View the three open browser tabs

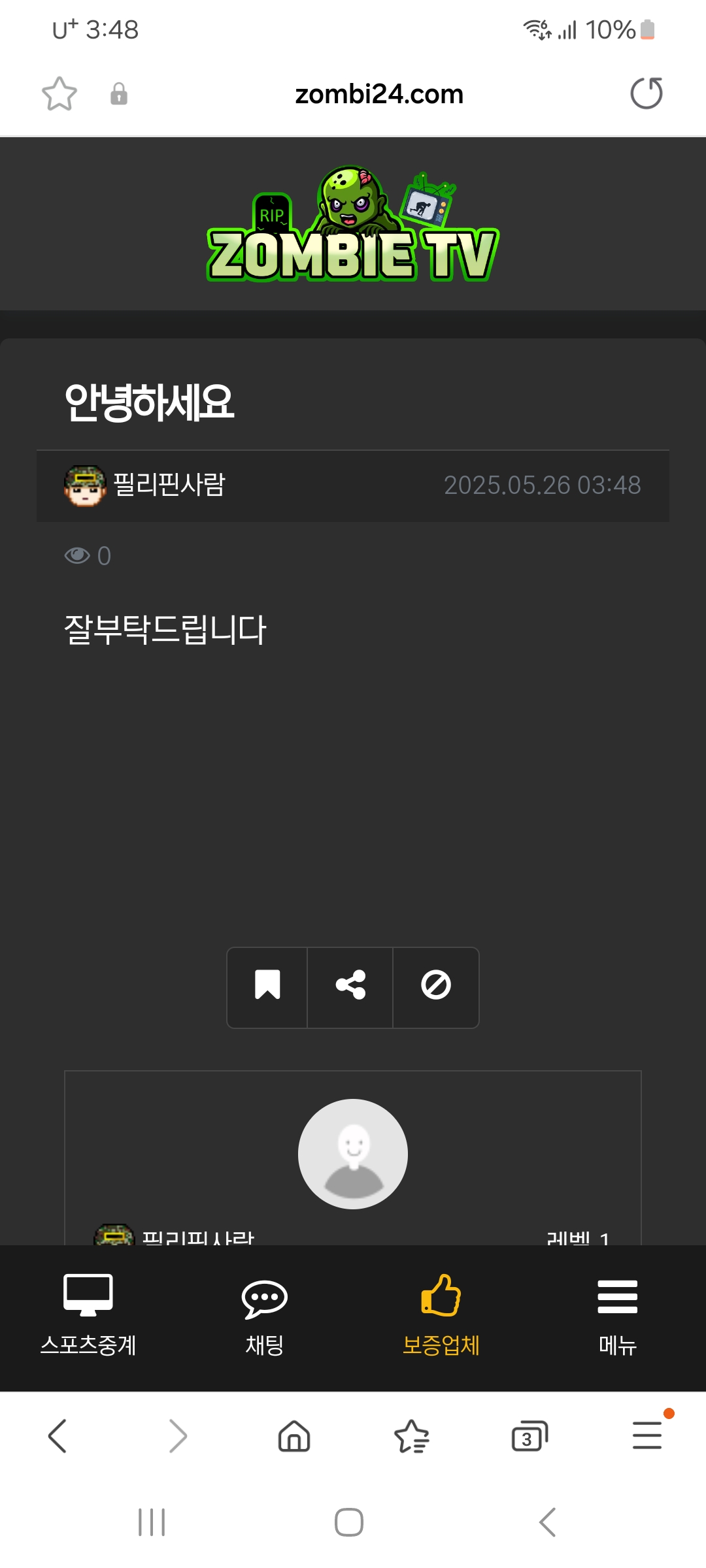529,1436
